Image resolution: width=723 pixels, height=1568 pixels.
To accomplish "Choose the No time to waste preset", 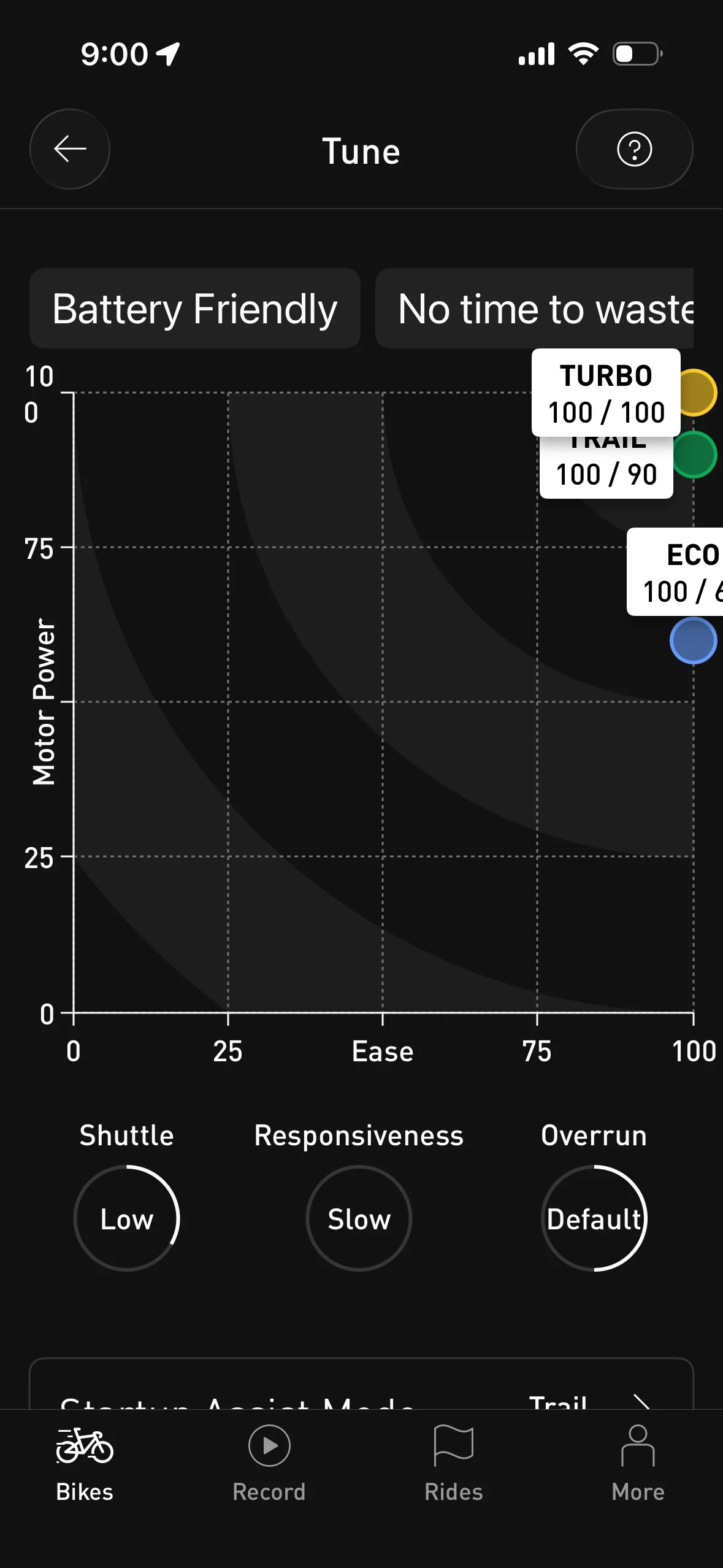I will [535, 309].
